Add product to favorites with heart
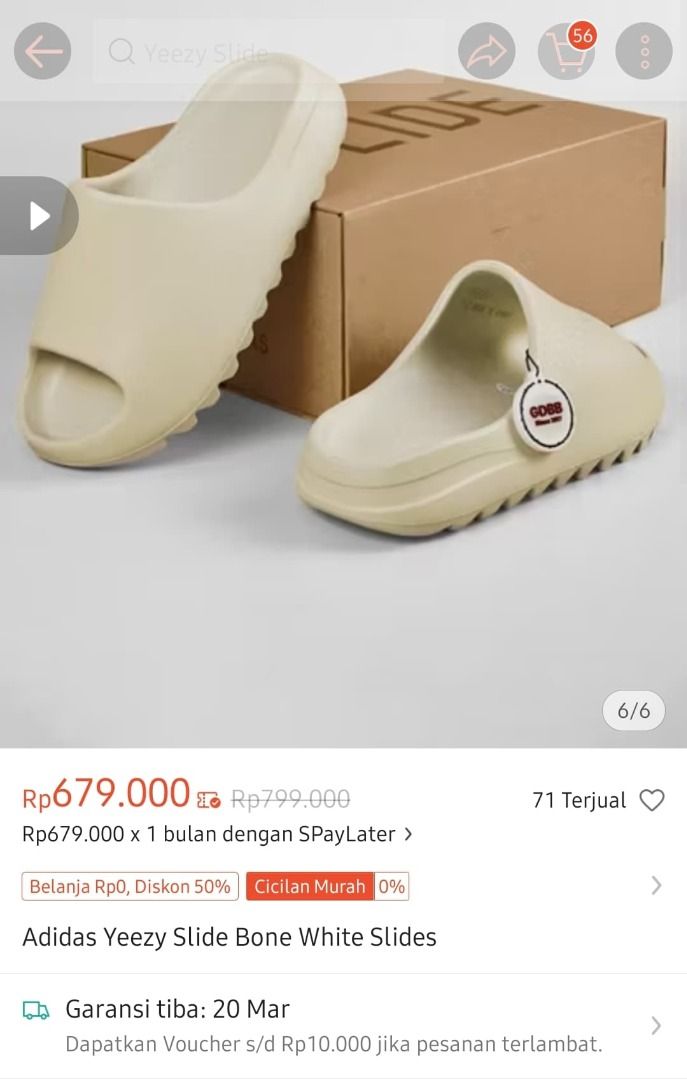This screenshot has width=687, height=1080. tap(652, 800)
